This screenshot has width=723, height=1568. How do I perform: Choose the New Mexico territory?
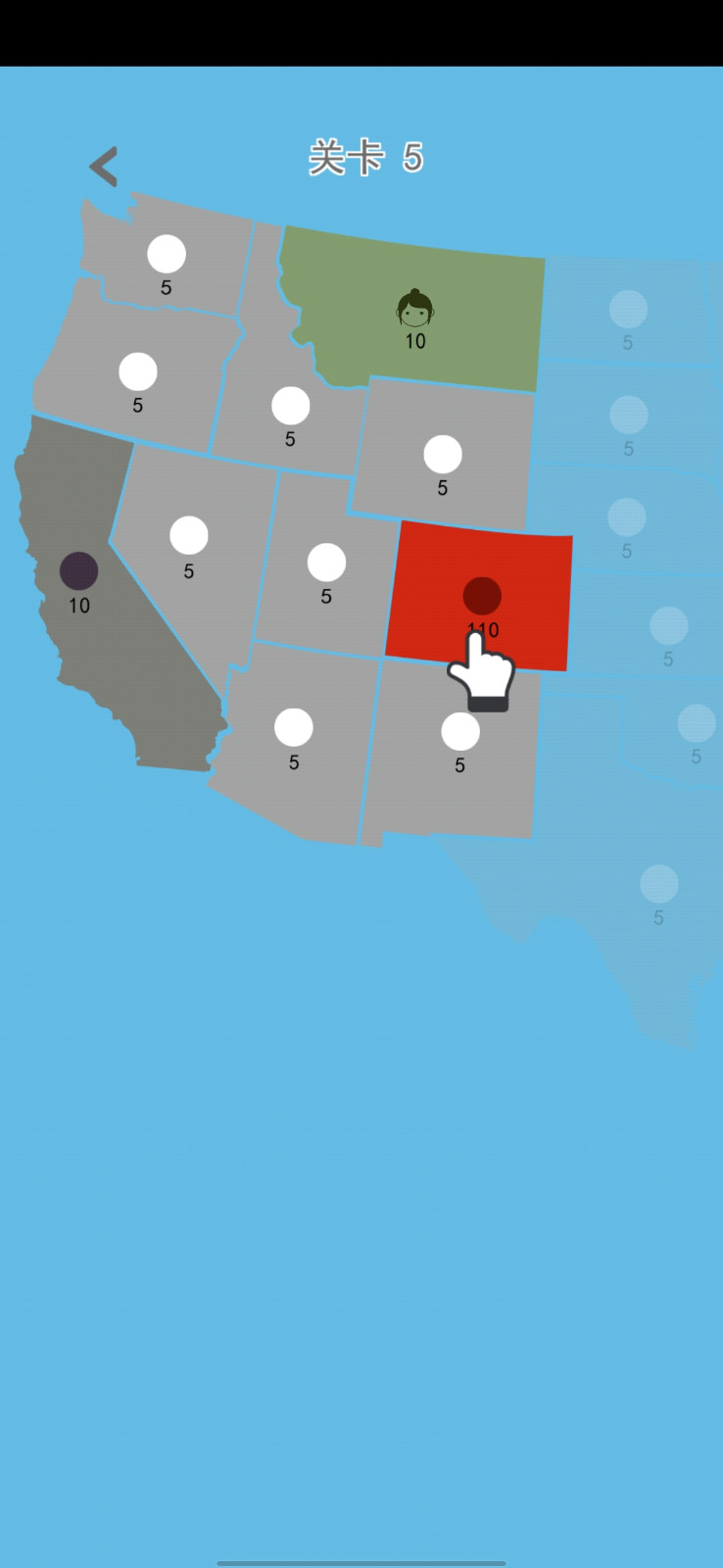click(x=460, y=732)
